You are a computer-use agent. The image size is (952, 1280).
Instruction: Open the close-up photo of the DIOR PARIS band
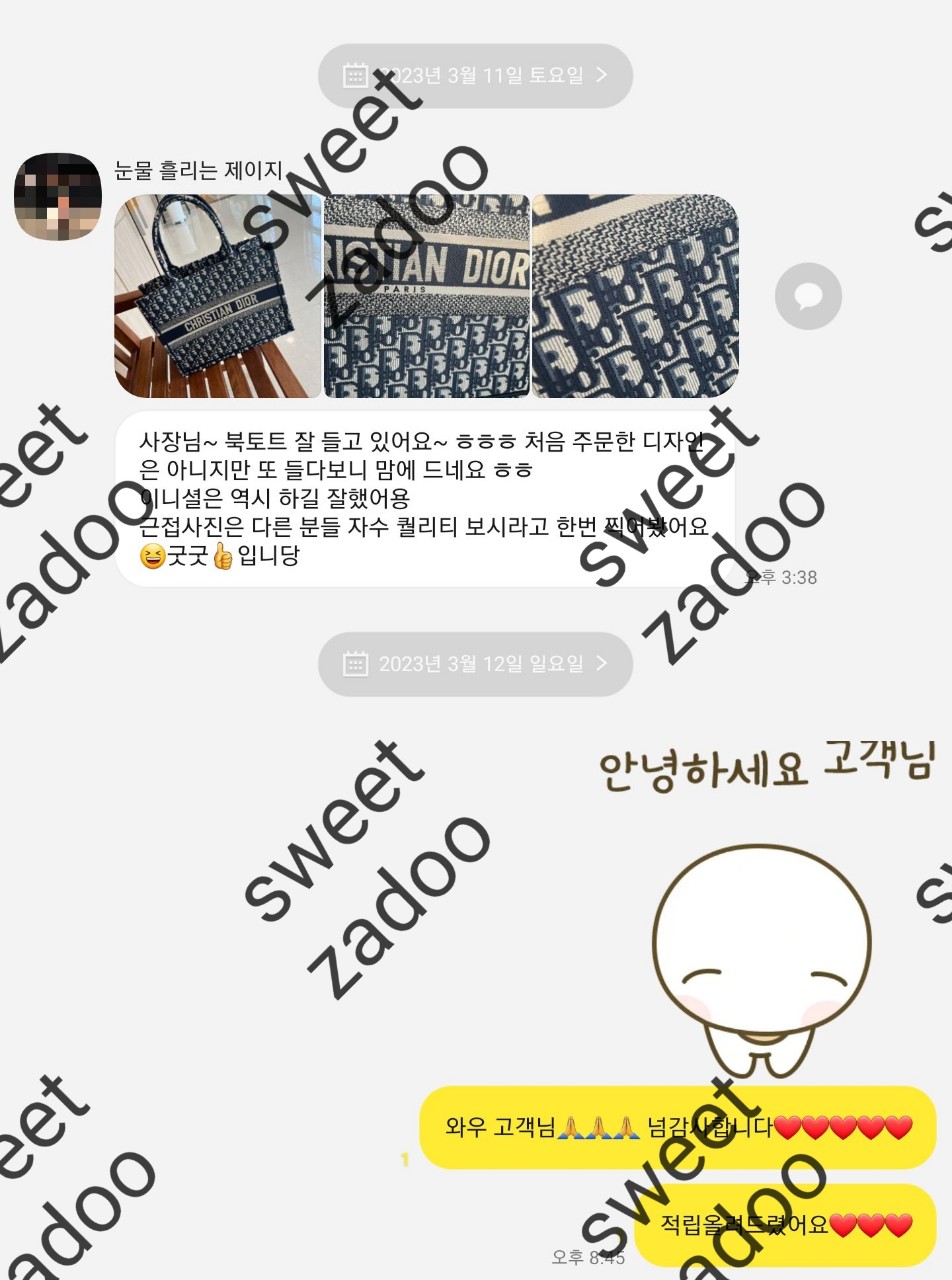click(427, 296)
